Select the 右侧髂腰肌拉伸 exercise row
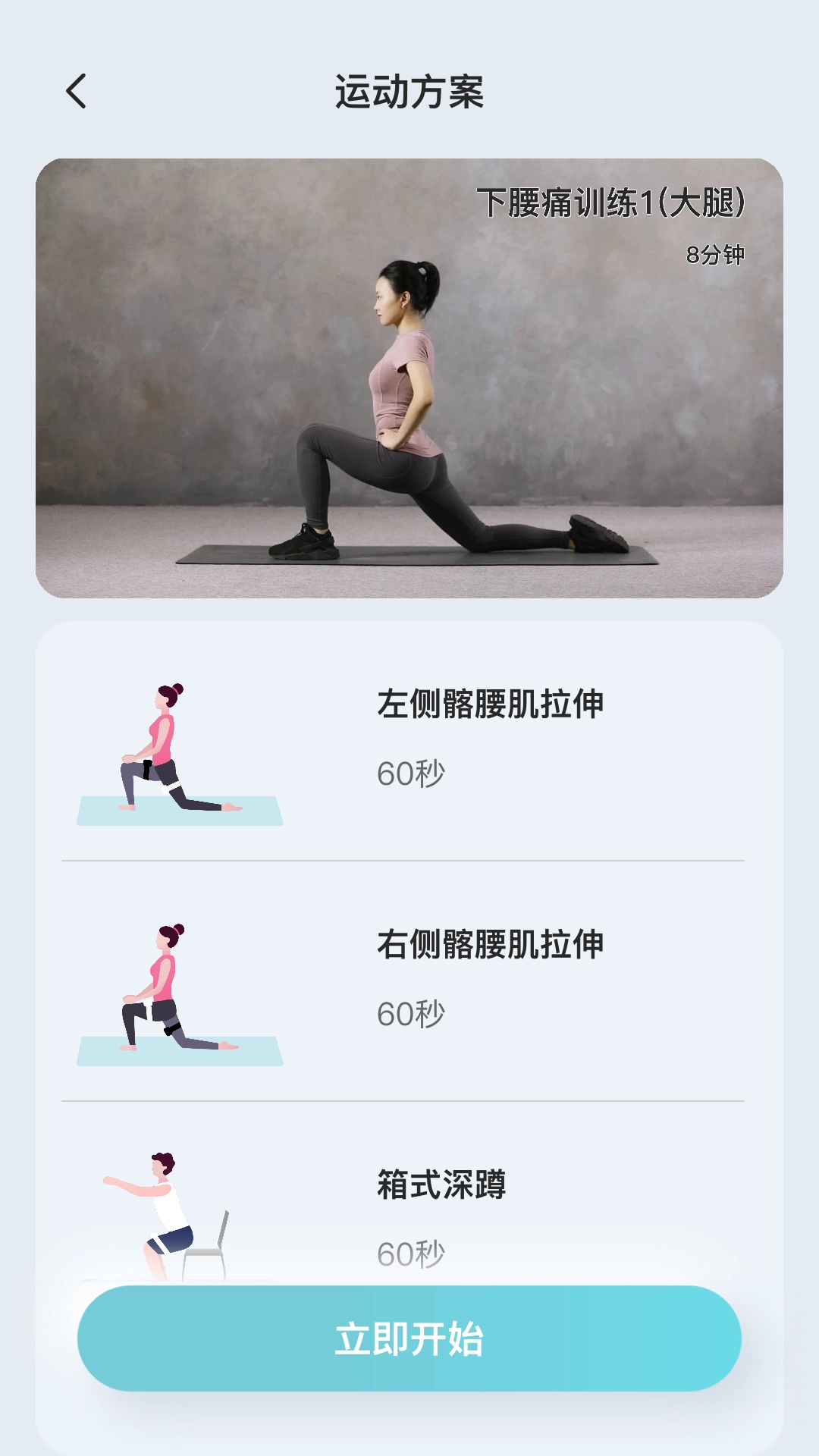This screenshot has height=1456, width=819. pyautogui.click(x=409, y=982)
